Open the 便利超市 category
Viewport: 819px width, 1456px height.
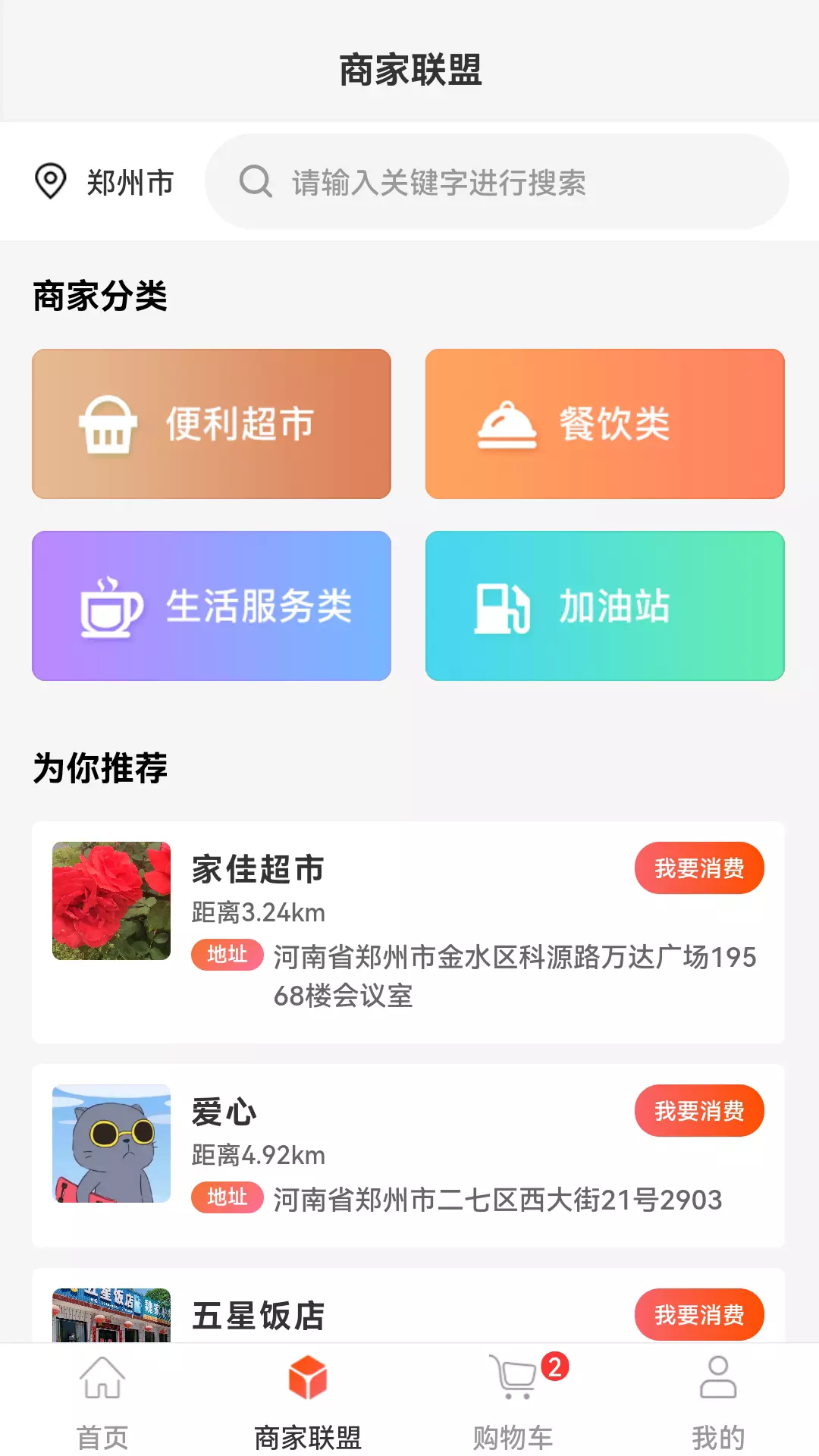[212, 424]
